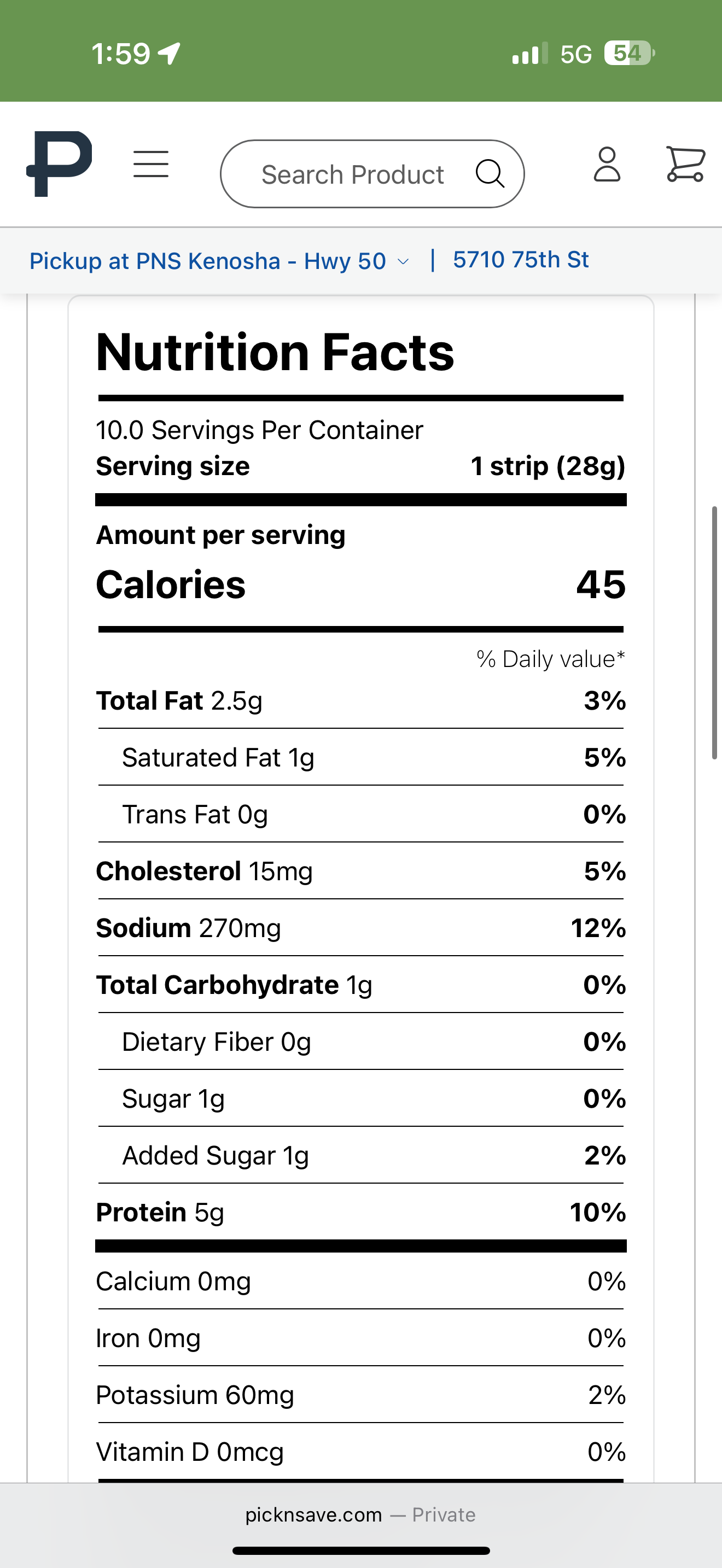This screenshot has height=1568, width=722.
Task: Tap the Search Product field
Action: [x=353, y=175]
